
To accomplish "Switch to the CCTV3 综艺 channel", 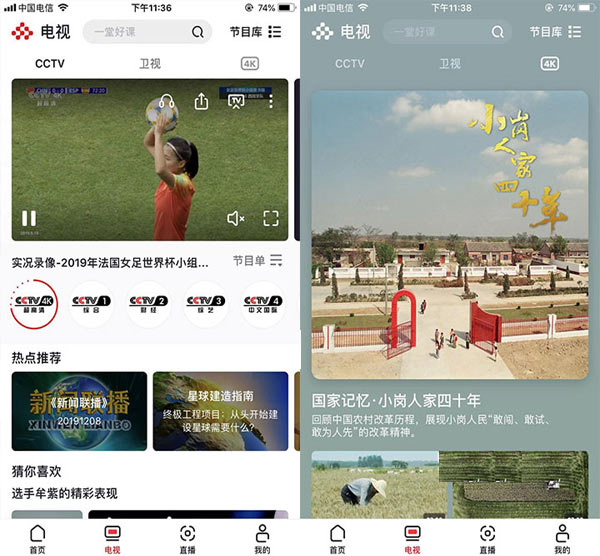I will click(205, 303).
